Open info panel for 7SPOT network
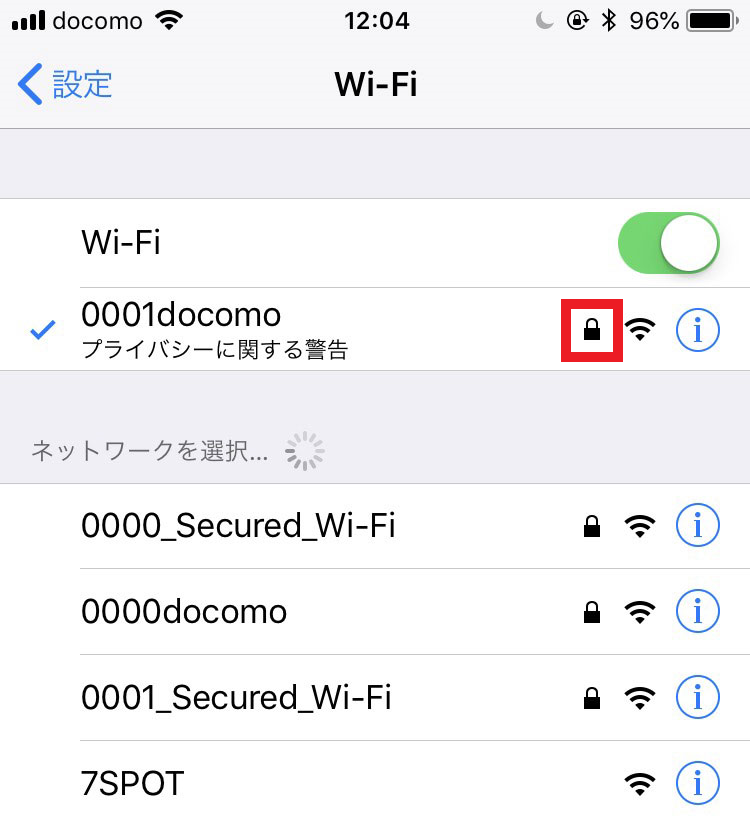 coord(698,783)
